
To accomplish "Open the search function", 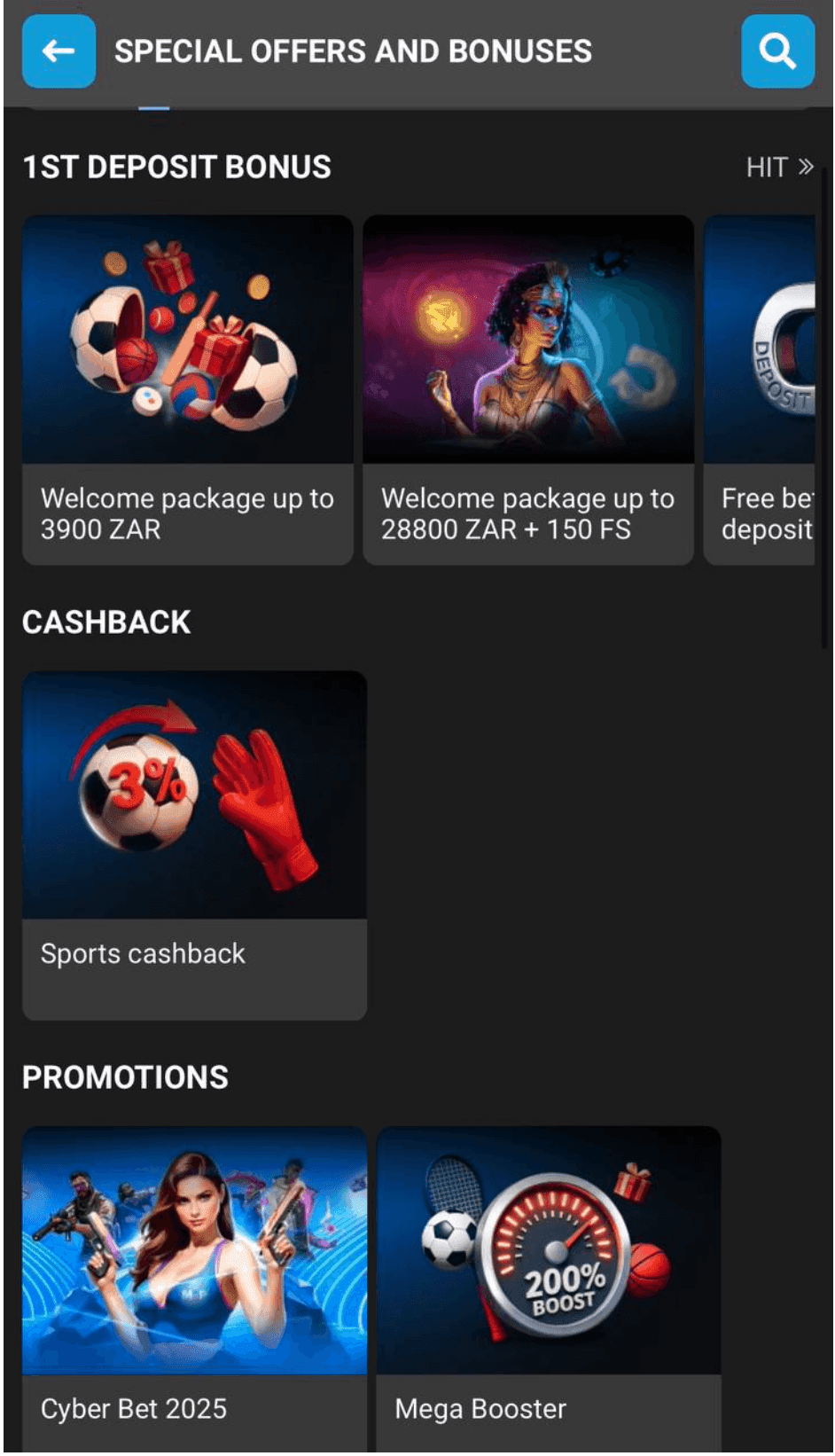I will click(x=777, y=51).
